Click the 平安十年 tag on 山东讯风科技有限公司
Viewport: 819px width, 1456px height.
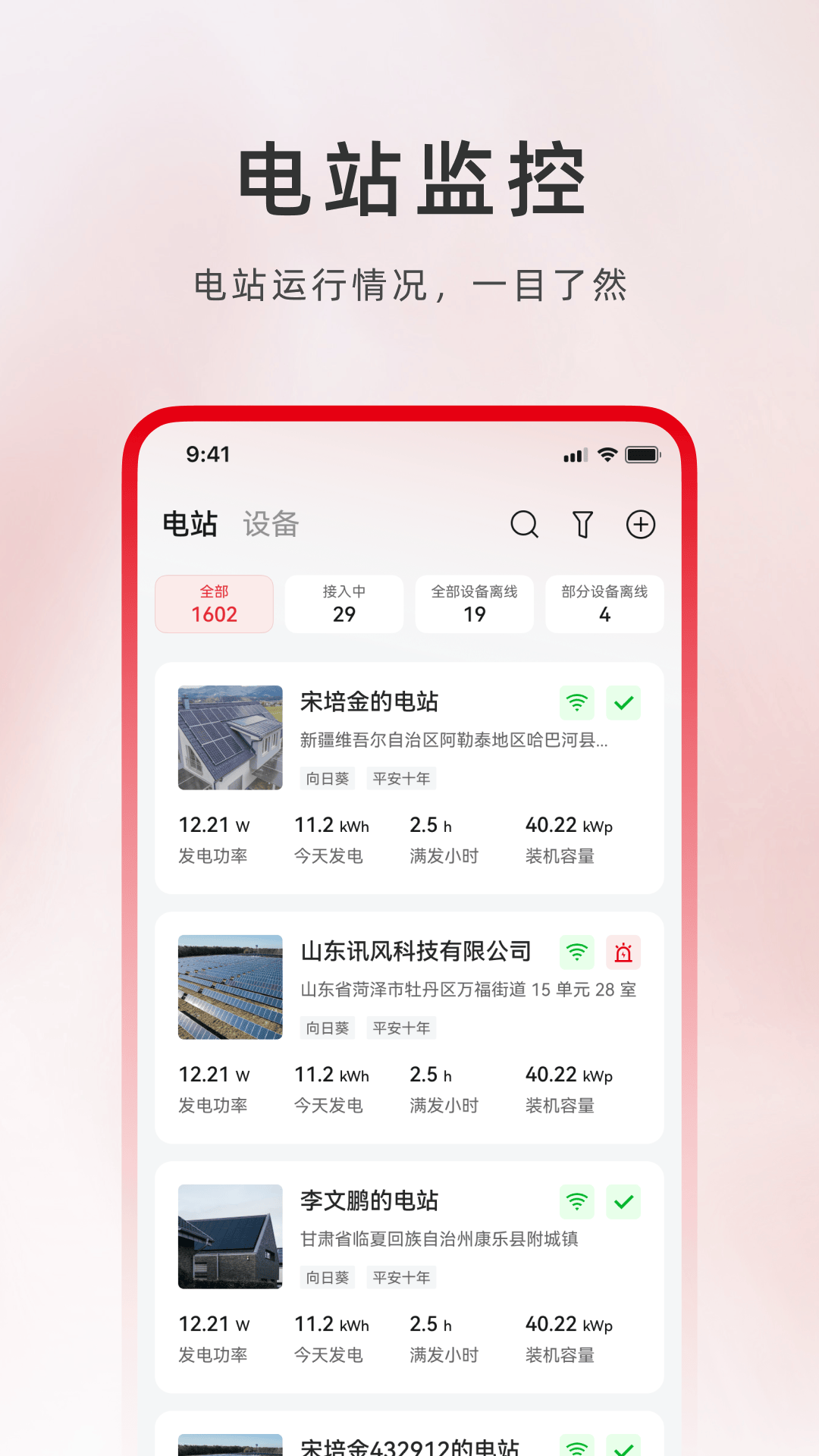click(x=402, y=1028)
